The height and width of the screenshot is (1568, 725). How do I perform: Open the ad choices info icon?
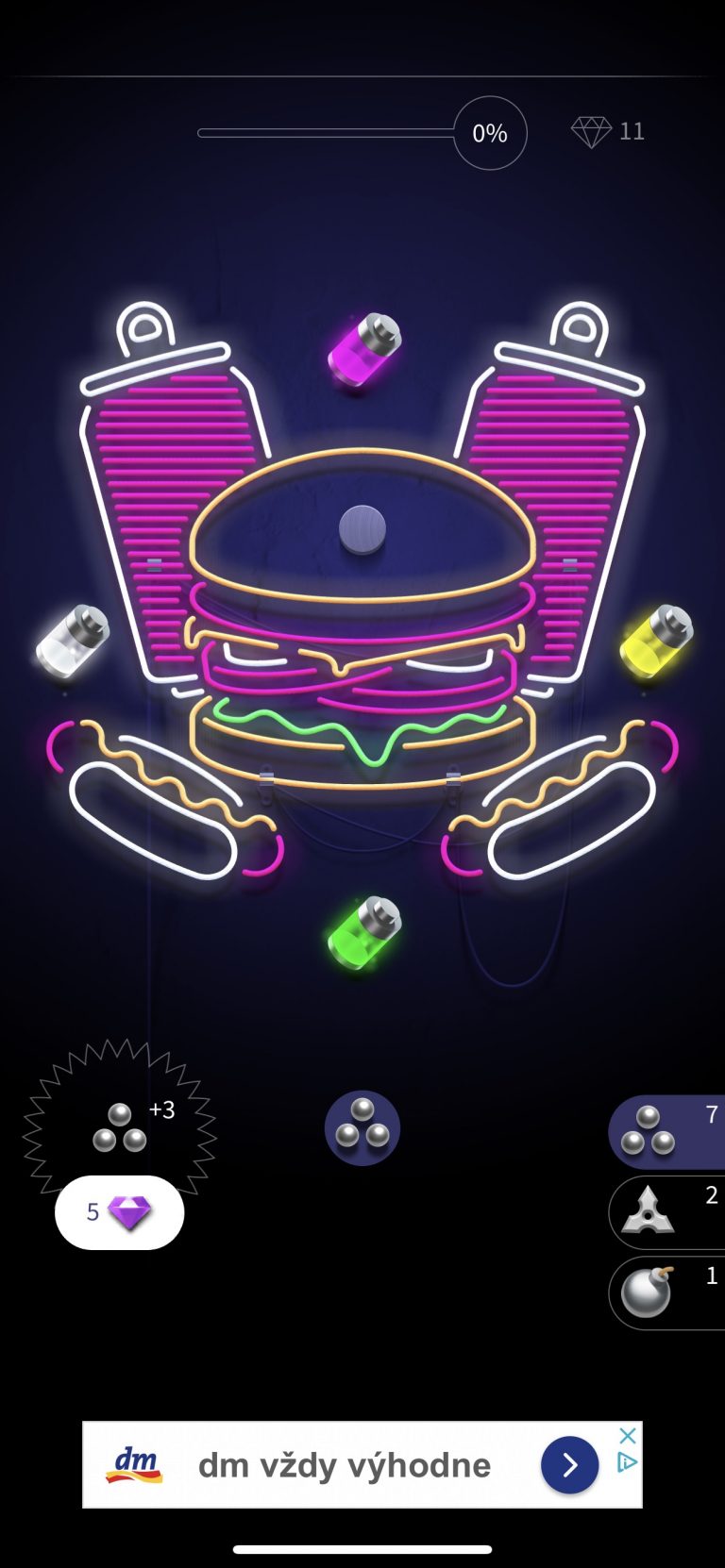[x=627, y=1462]
